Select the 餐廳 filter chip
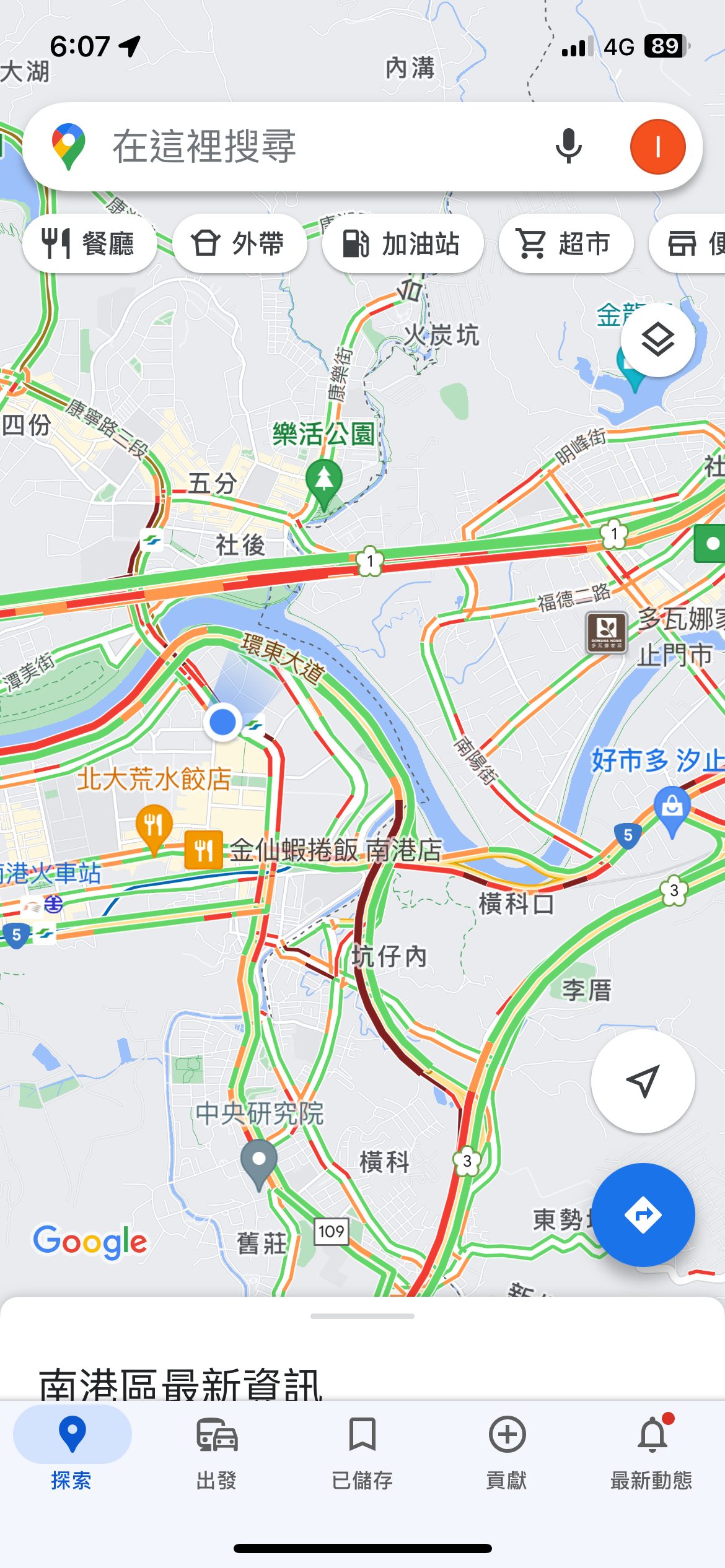The width and height of the screenshot is (725, 1568). tap(89, 243)
